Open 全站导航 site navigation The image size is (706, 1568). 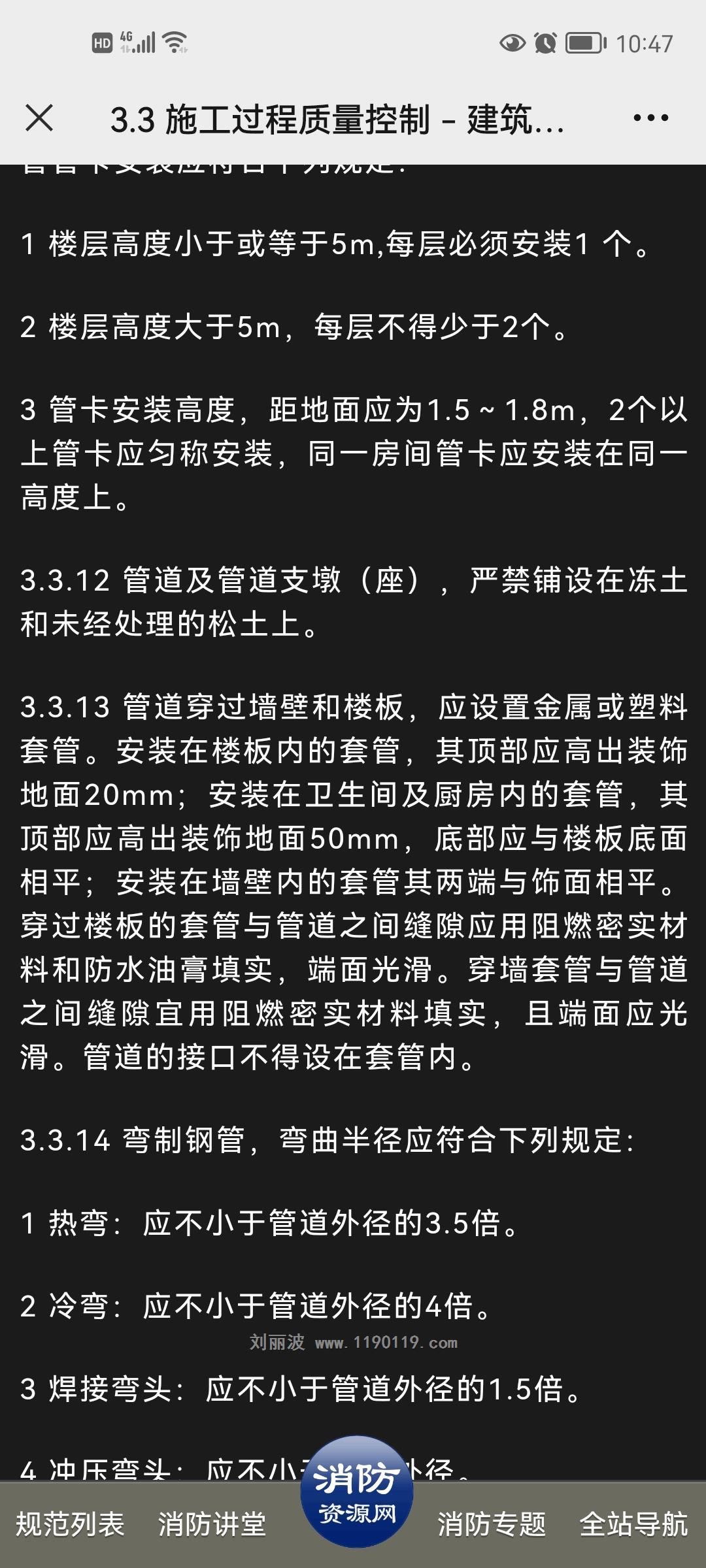(633, 1524)
